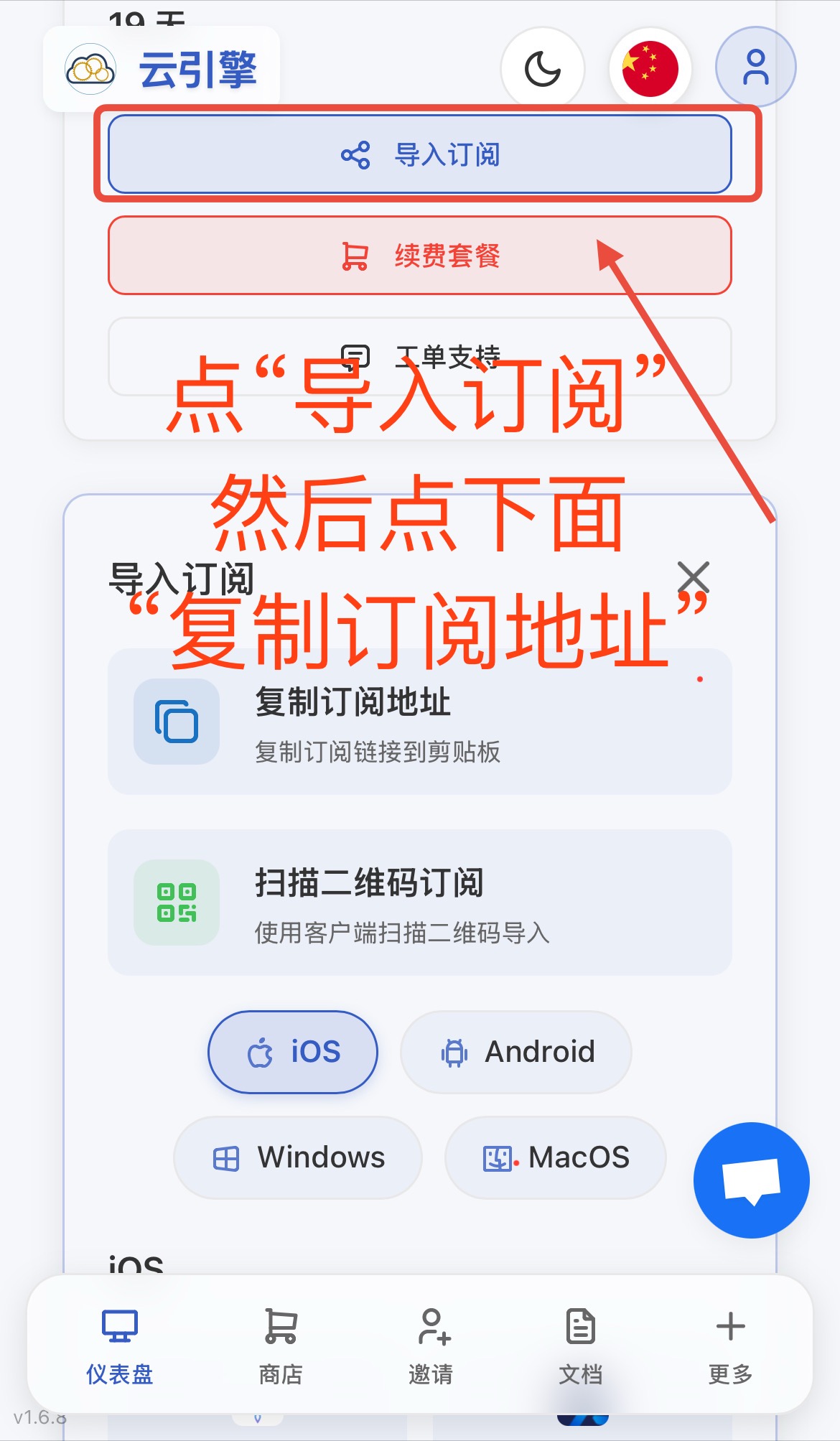Open the user profile icon

click(755, 67)
